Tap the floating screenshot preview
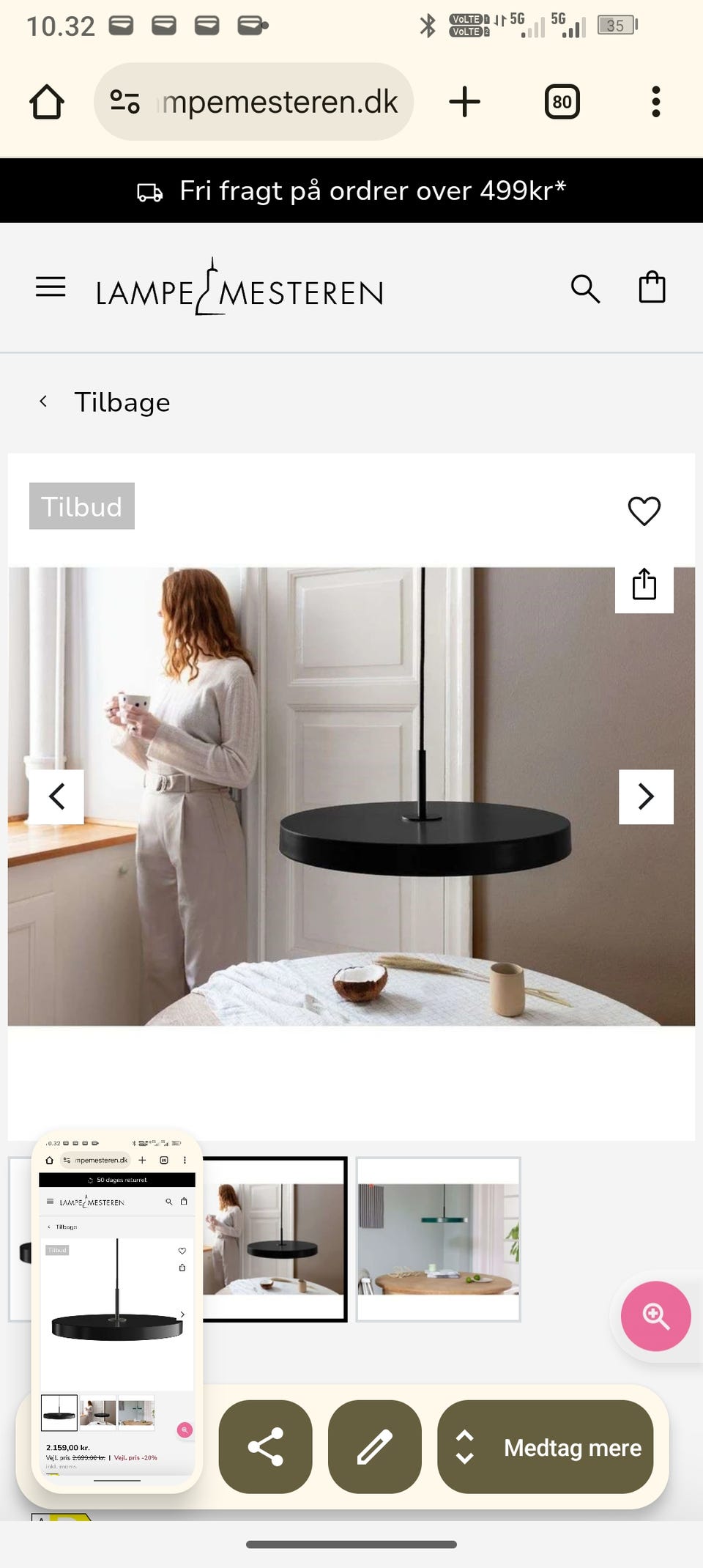703x1568 pixels. (x=116, y=1304)
